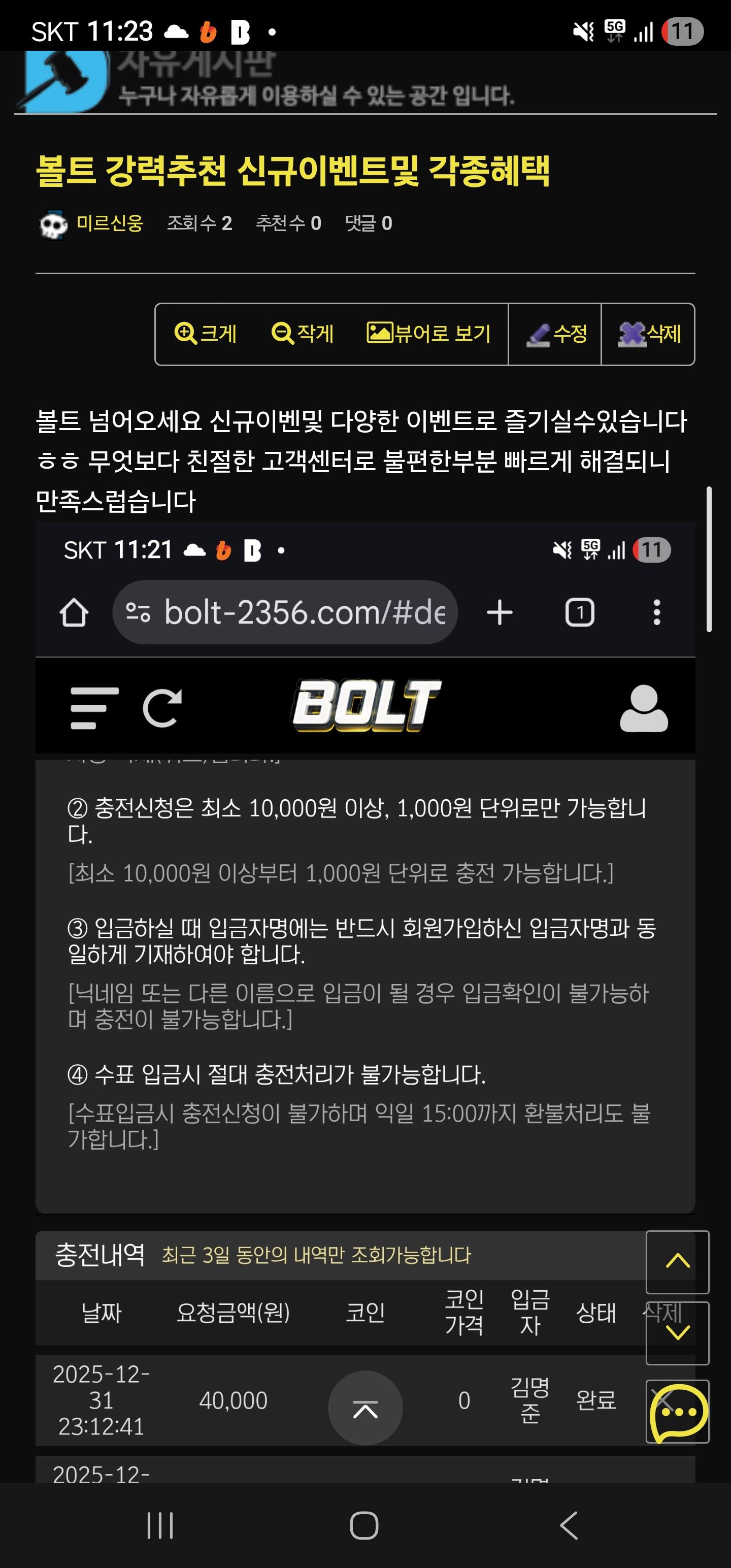Open the 미르신웅 author profile link

110,223
